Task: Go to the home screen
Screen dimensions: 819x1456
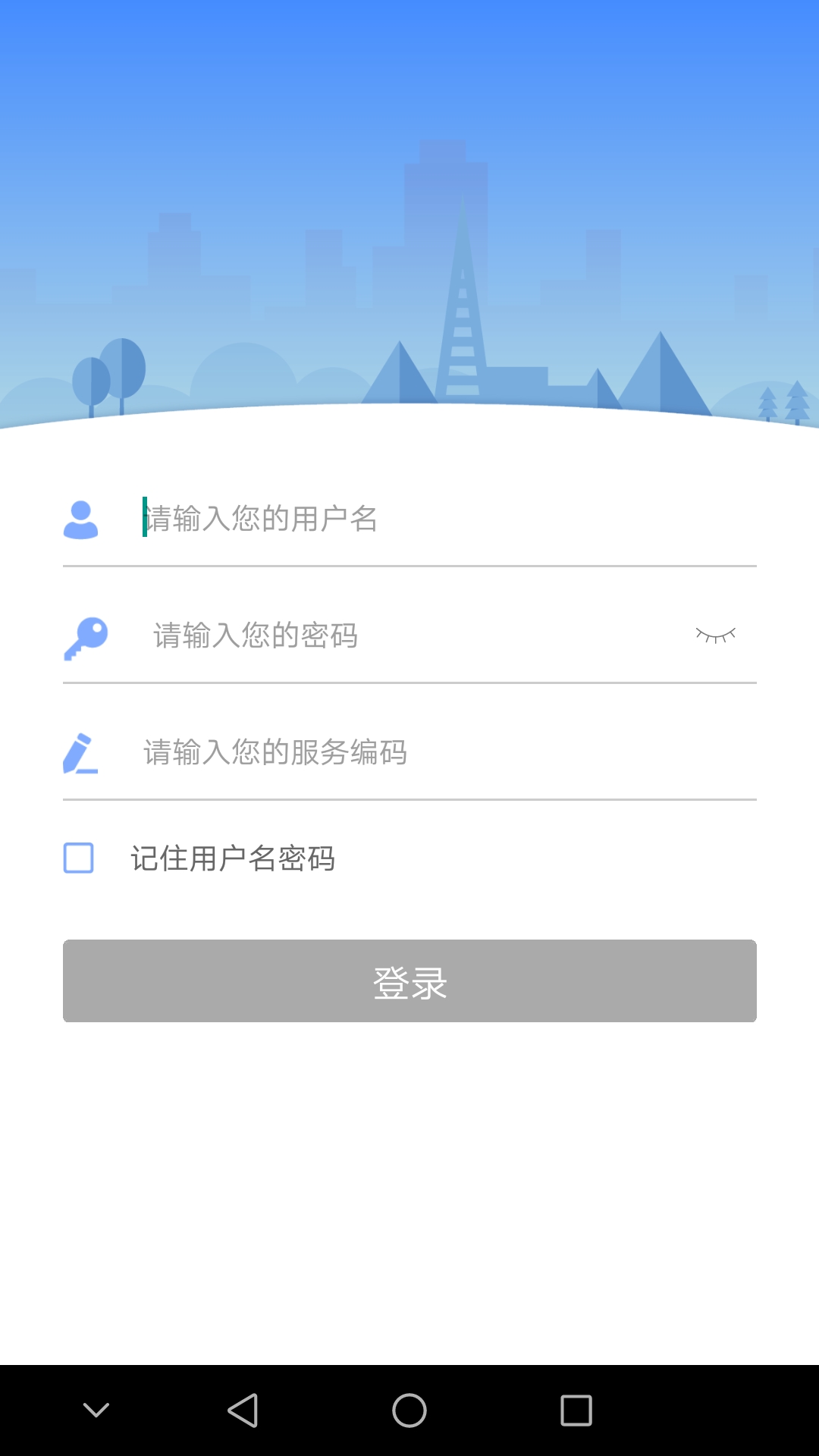Action: [409, 1410]
